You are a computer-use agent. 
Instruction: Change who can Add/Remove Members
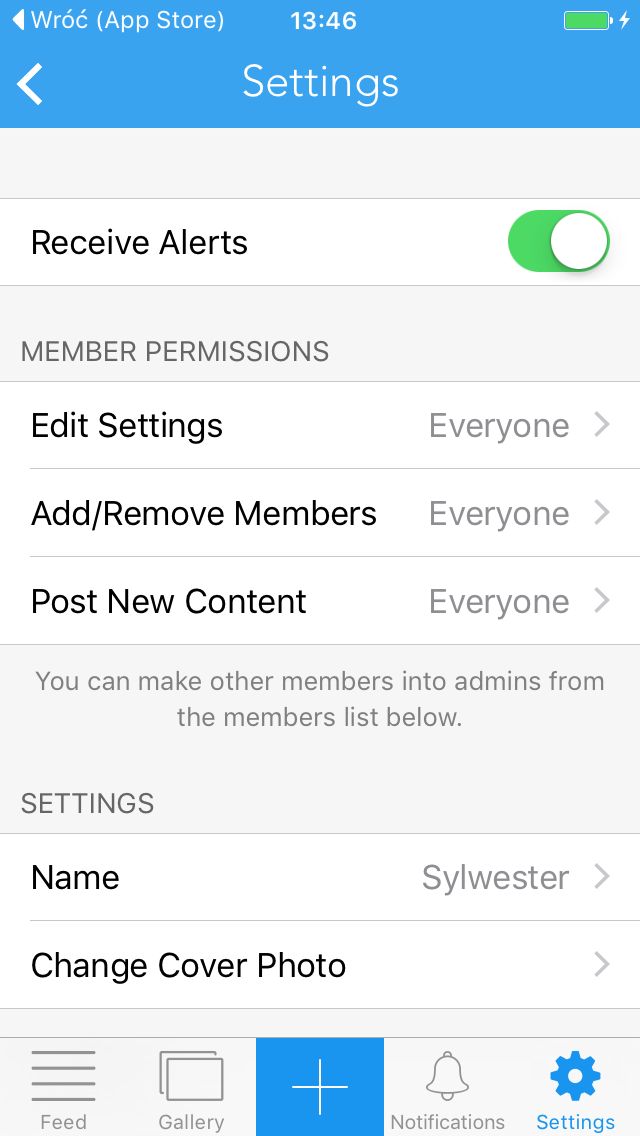(320, 513)
